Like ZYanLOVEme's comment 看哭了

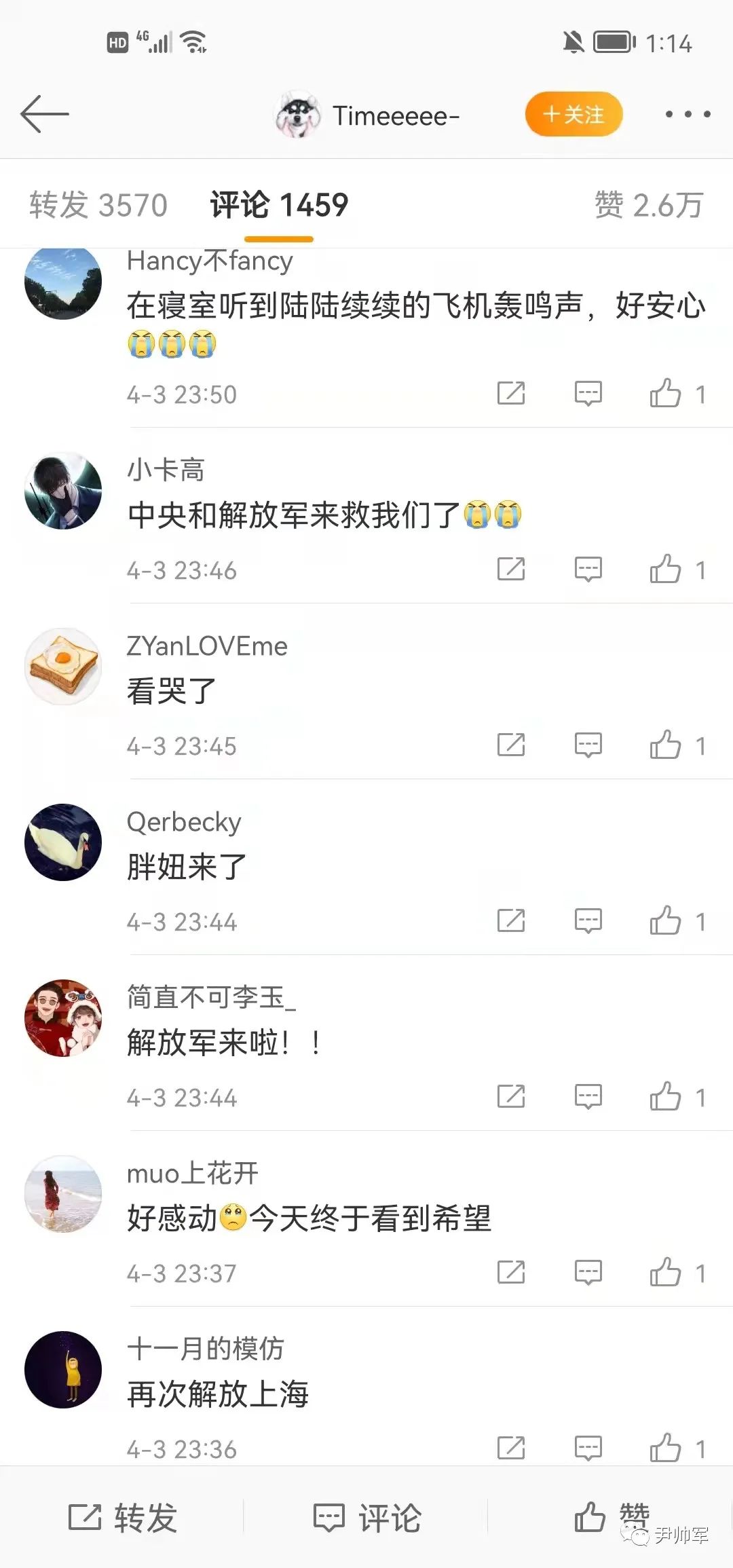[x=665, y=745]
